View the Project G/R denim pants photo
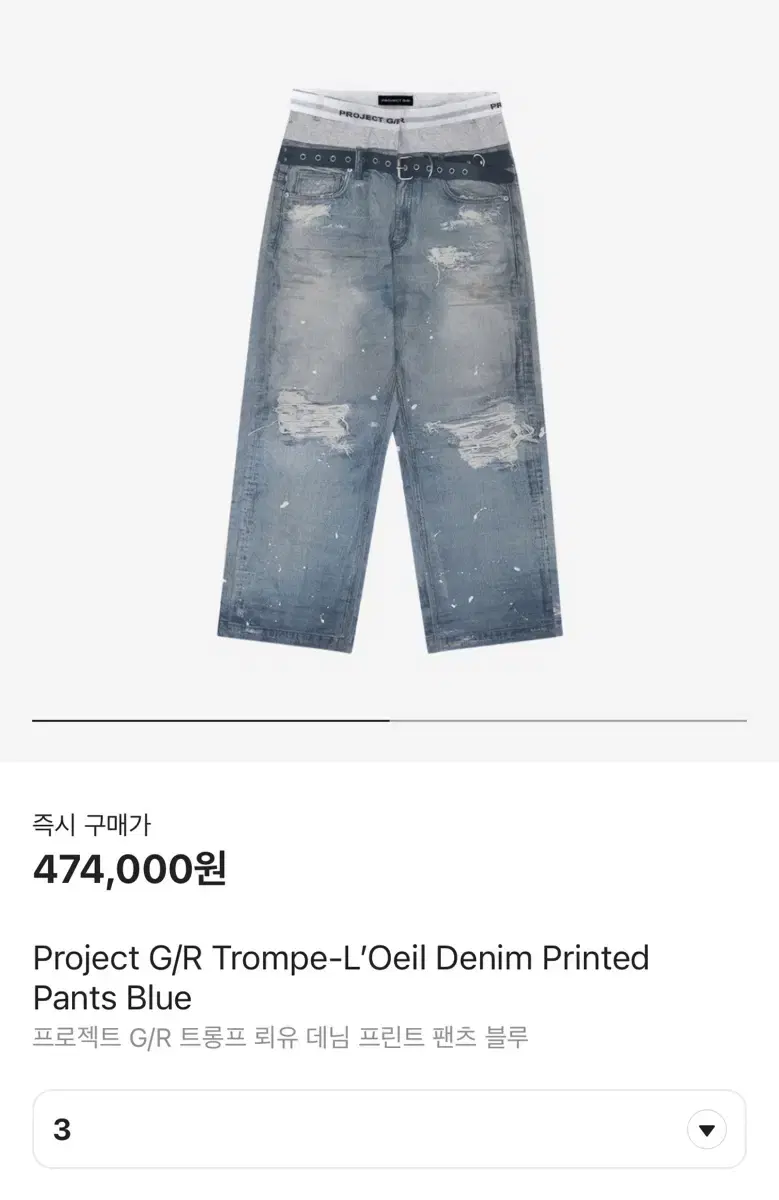779x1200 pixels. pos(390,370)
